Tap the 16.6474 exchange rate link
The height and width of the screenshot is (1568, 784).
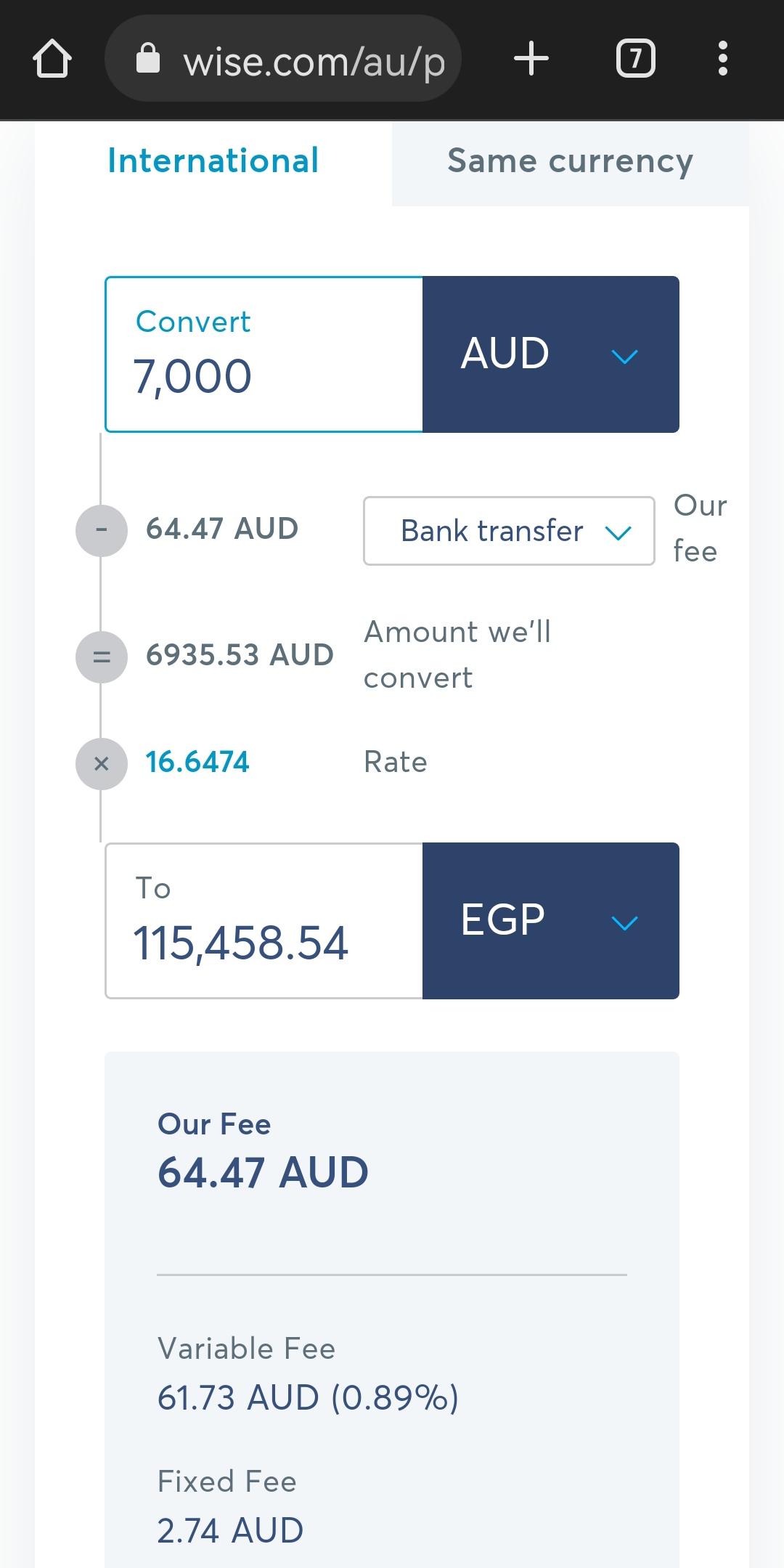(197, 762)
